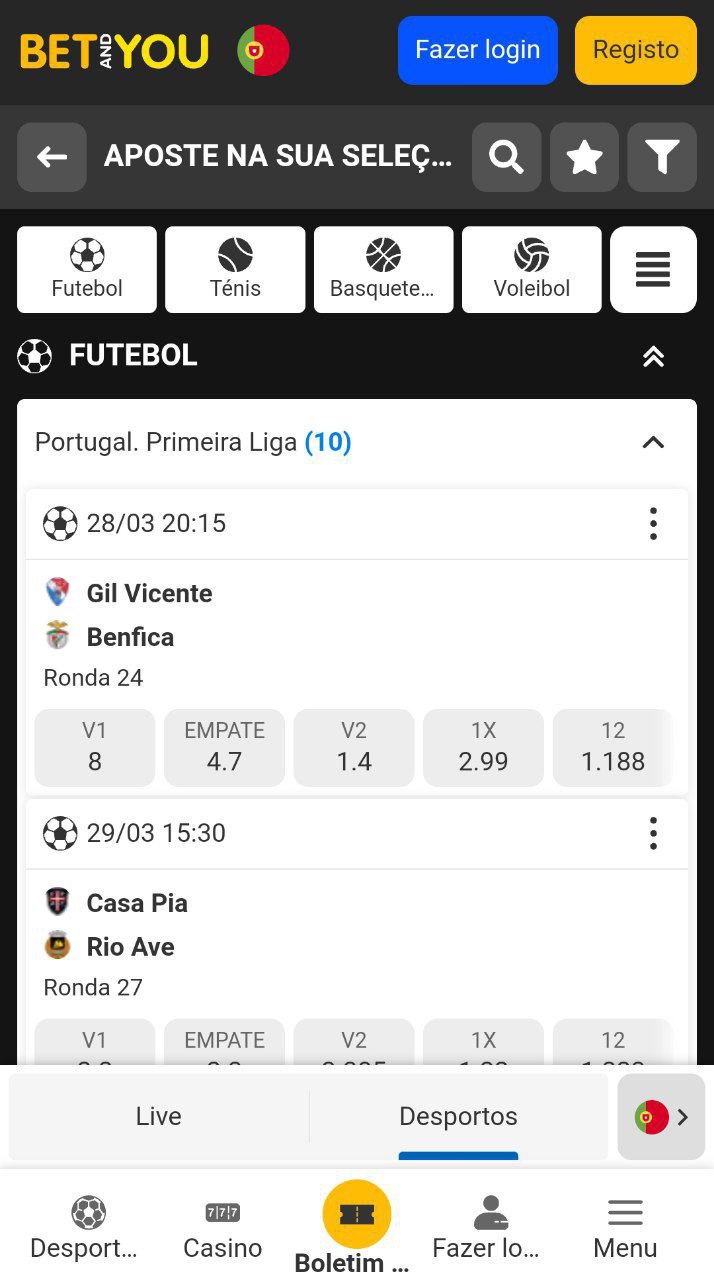Screen dimensions: 714x1280
Task: Choose the Basquetebol sport chip
Action: coord(383,270)
